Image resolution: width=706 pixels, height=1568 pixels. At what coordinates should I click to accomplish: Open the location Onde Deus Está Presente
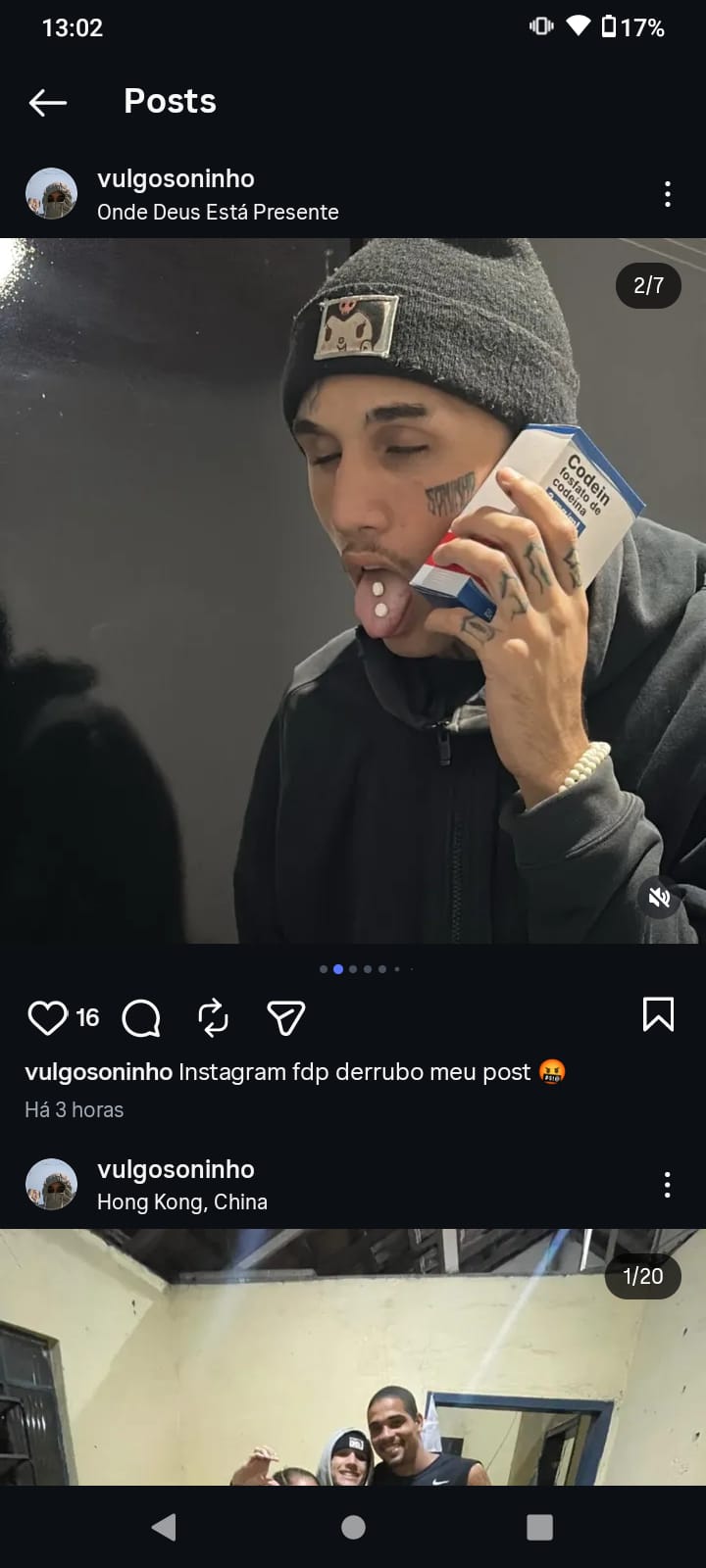(x=218, y=212)
